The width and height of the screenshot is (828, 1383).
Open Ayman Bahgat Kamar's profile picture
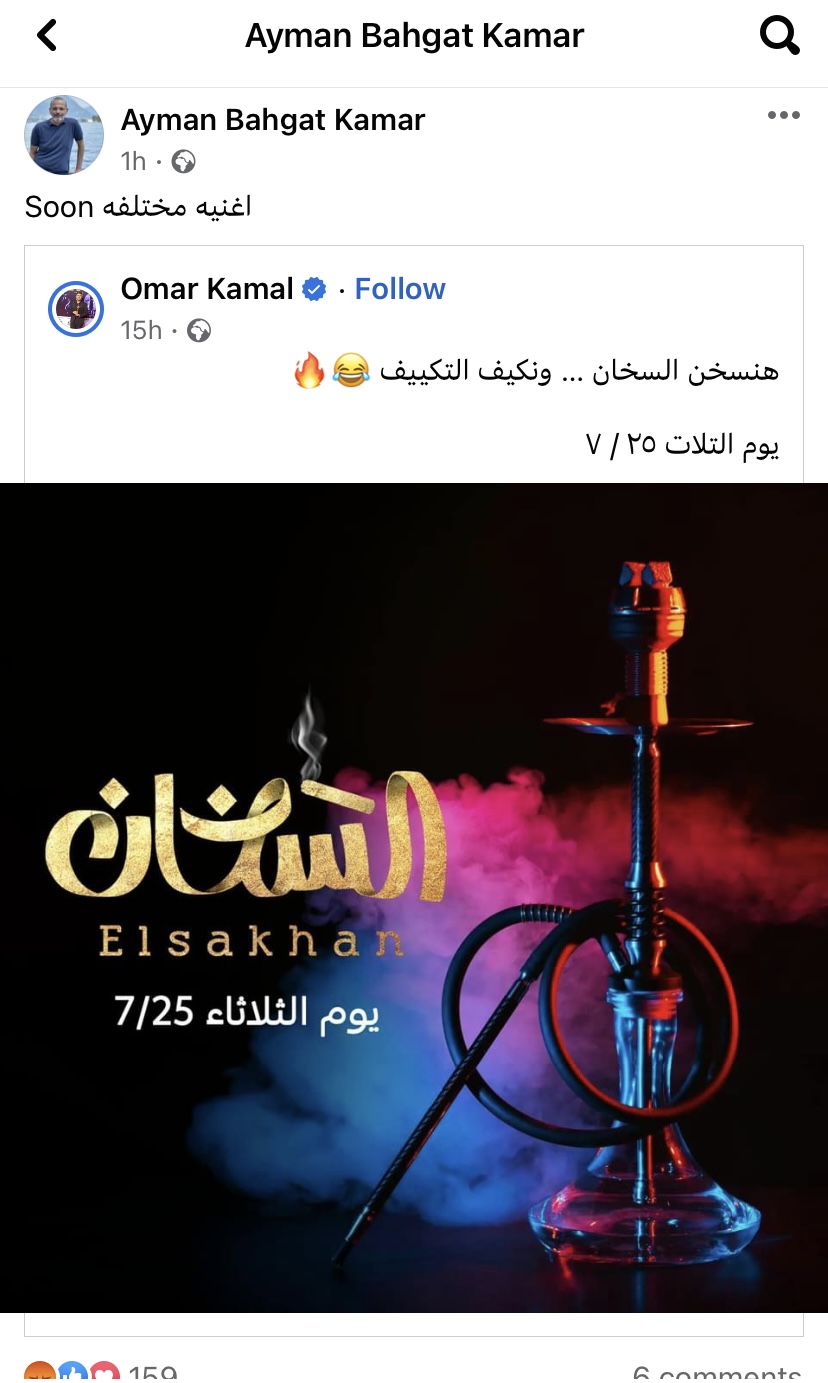click(64, 135)
